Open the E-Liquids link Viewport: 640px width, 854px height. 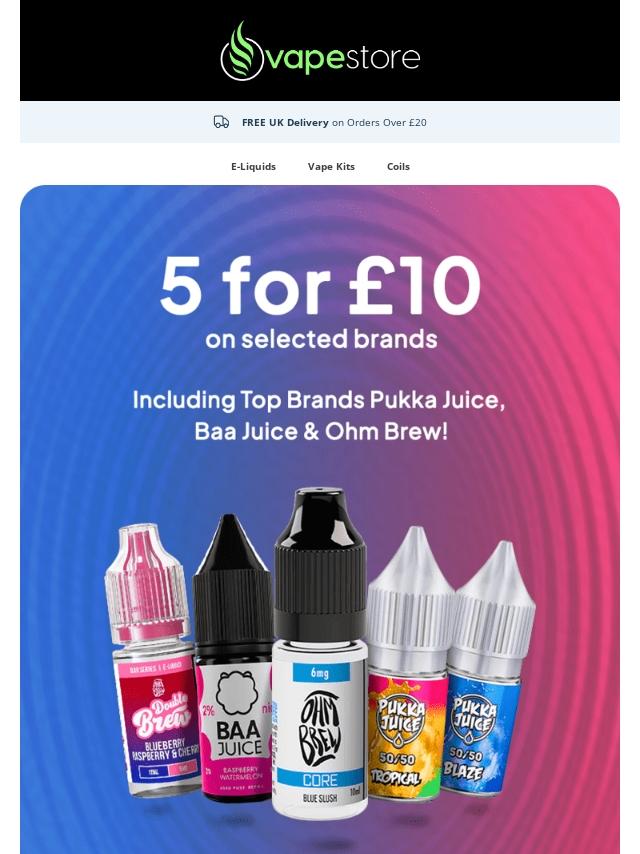[253, 167]
